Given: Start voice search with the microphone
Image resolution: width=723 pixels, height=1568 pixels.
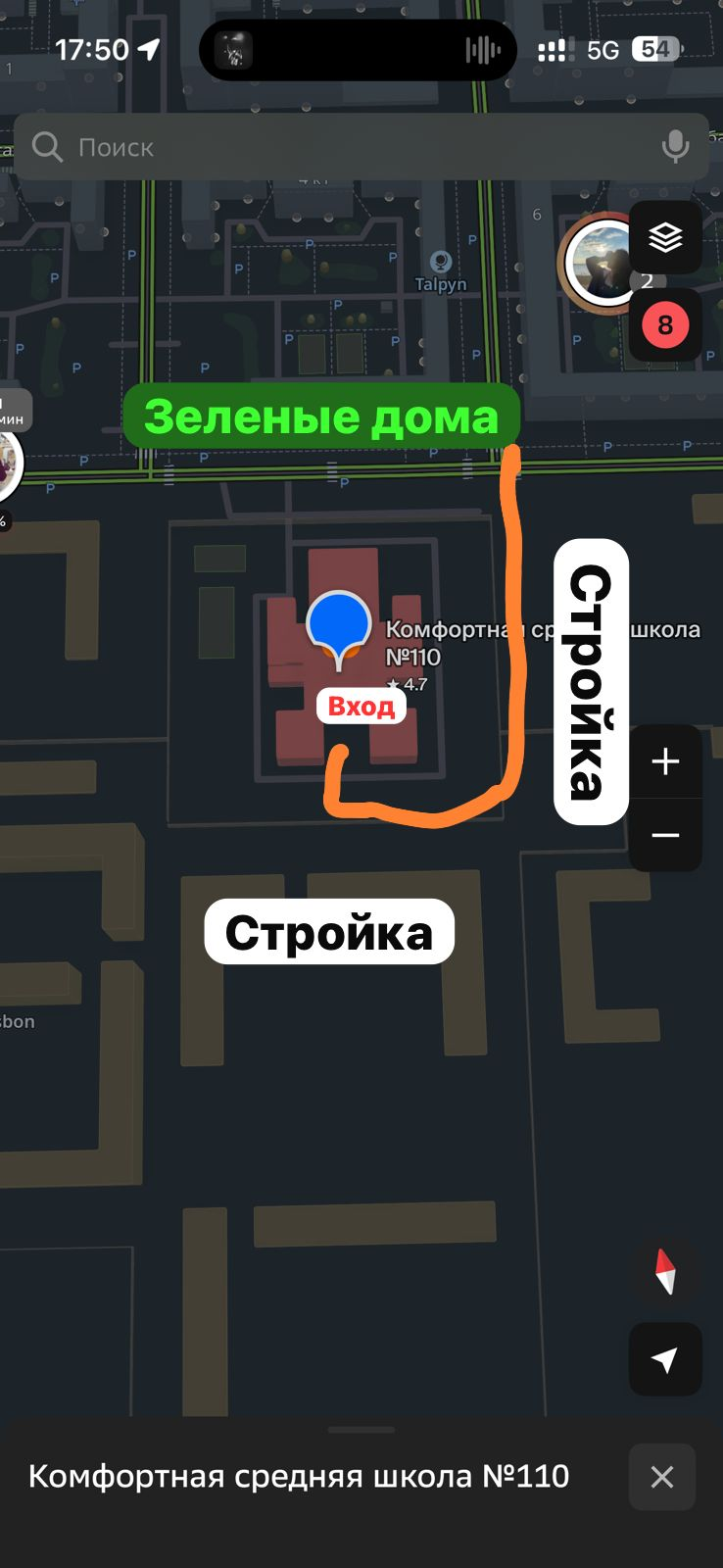Looking at the screenshot, I should (675, 147).
